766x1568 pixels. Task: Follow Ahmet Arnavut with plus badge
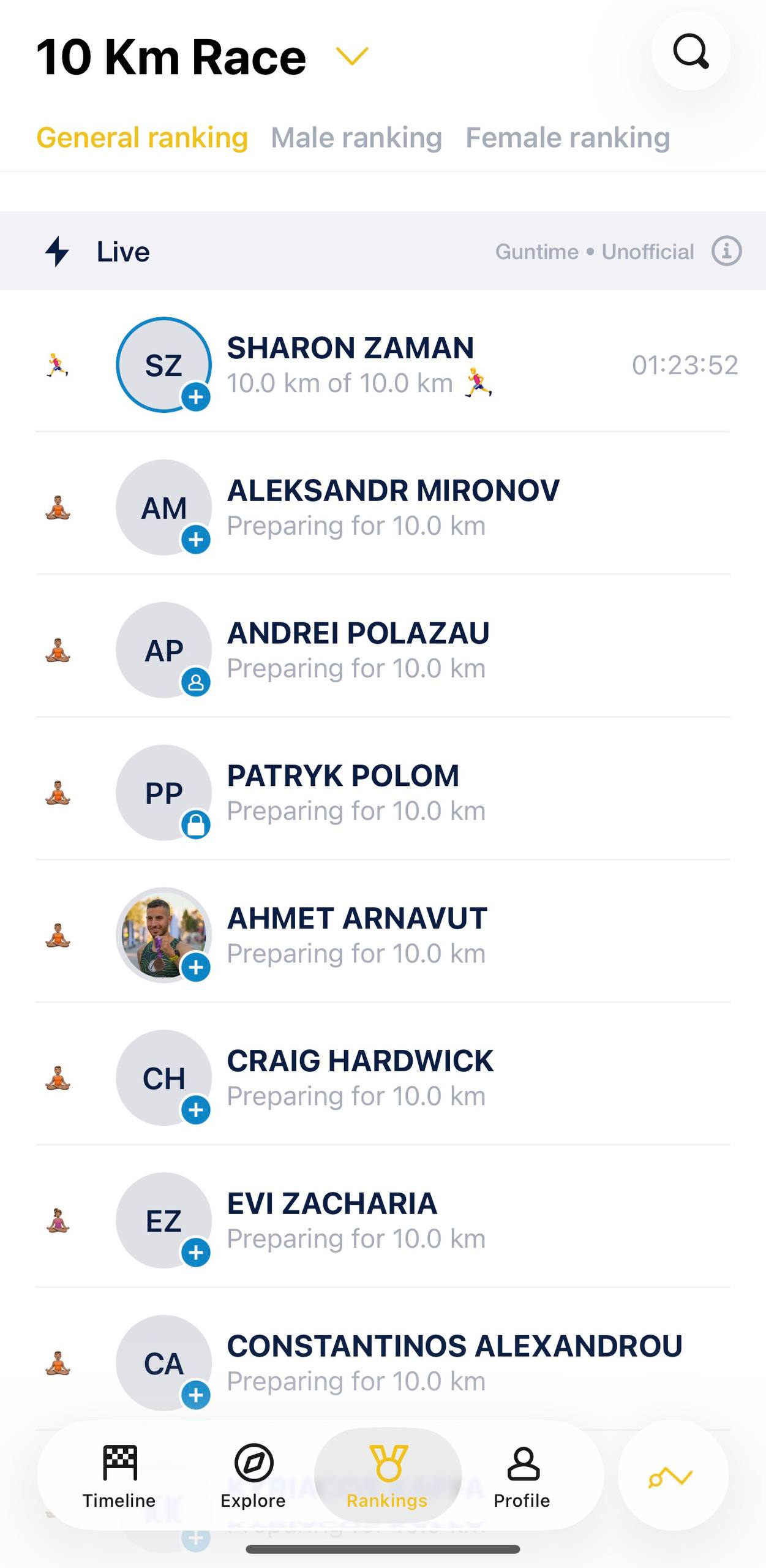click(196, 968)
